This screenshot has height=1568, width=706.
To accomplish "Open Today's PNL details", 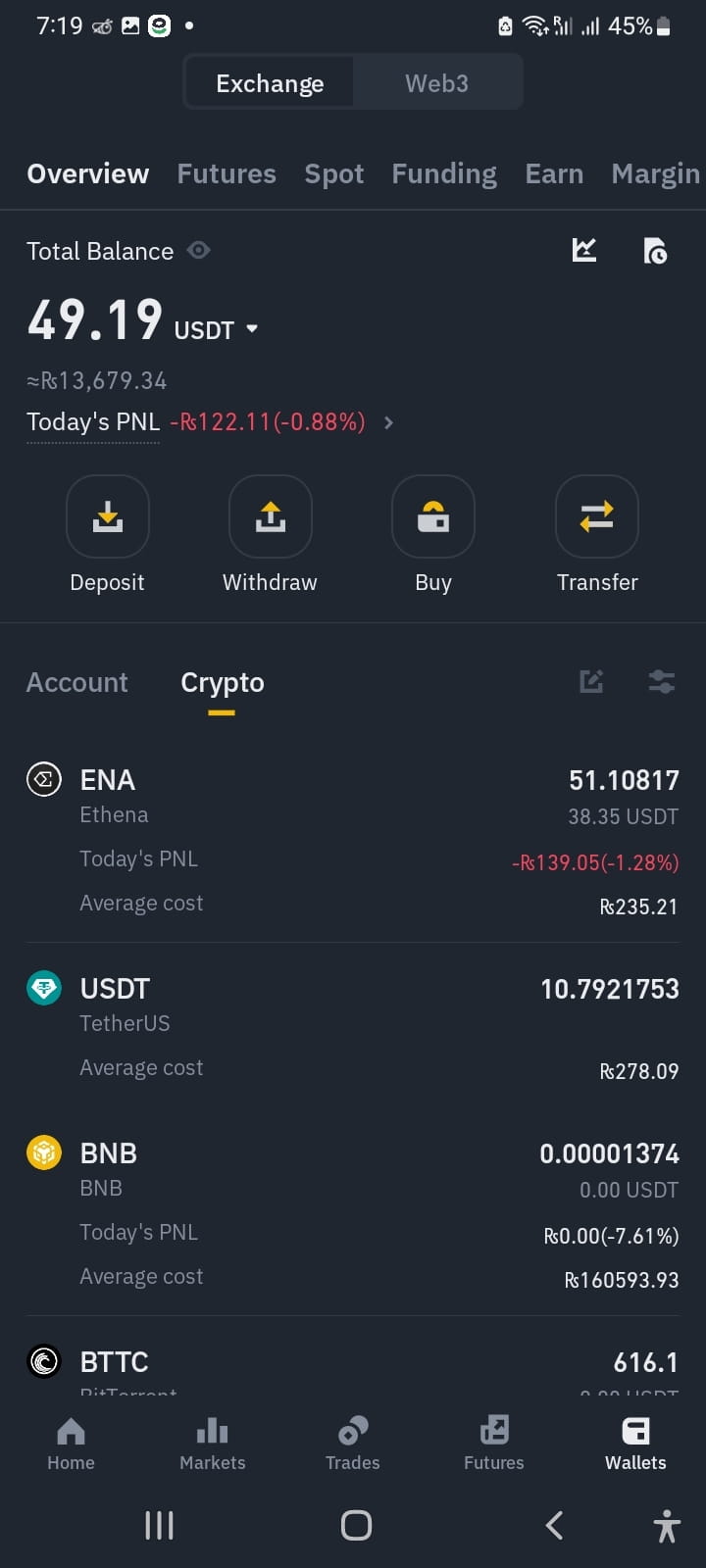I will (x=388, y=422).
